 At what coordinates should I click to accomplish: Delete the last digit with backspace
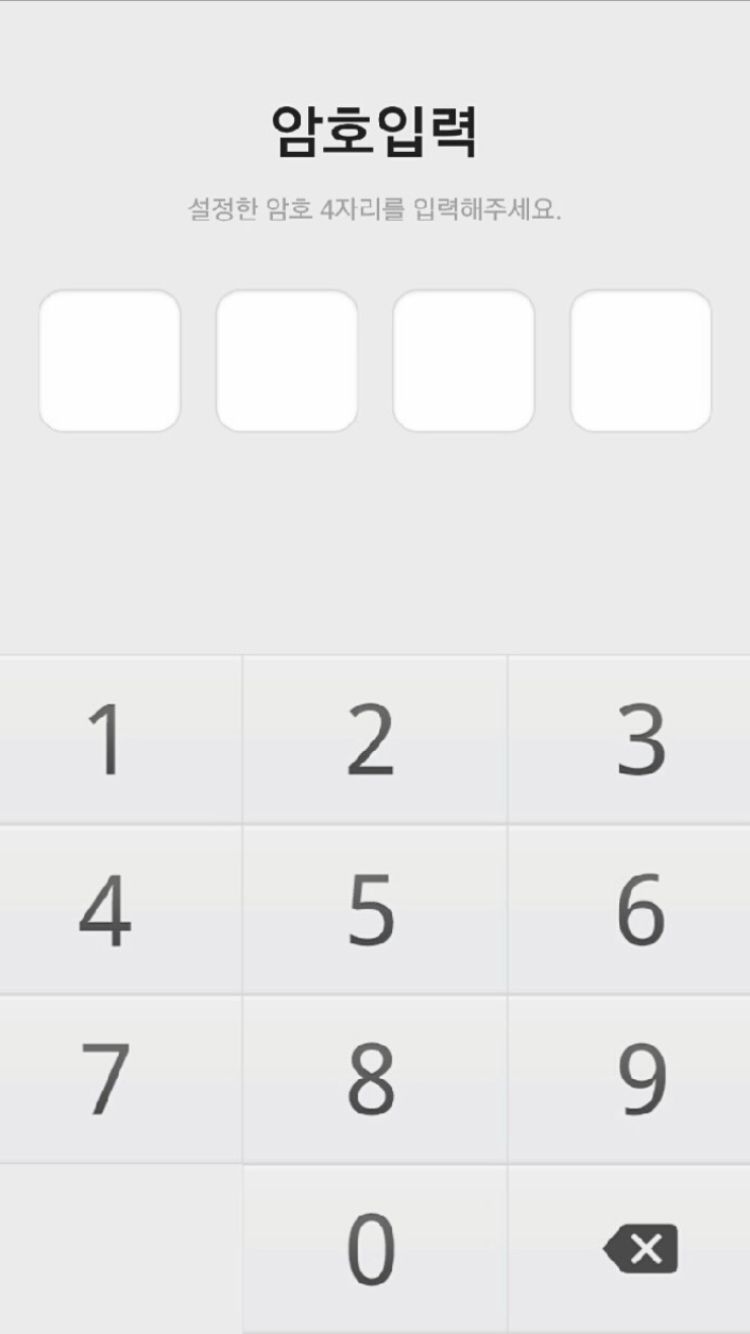[x=629, y=1249]
